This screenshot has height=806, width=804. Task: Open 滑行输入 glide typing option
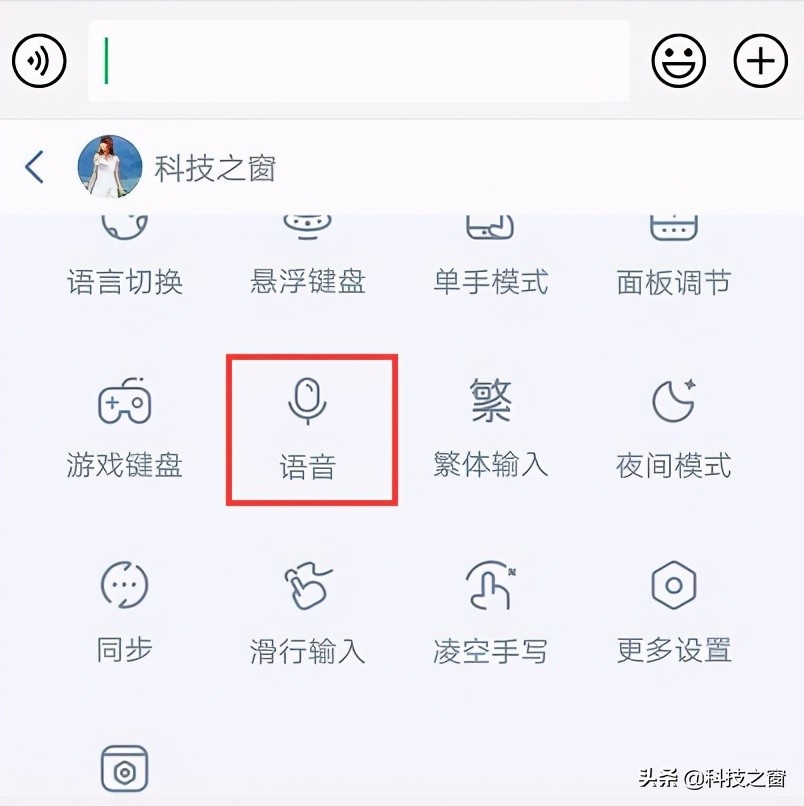(307, 612)
